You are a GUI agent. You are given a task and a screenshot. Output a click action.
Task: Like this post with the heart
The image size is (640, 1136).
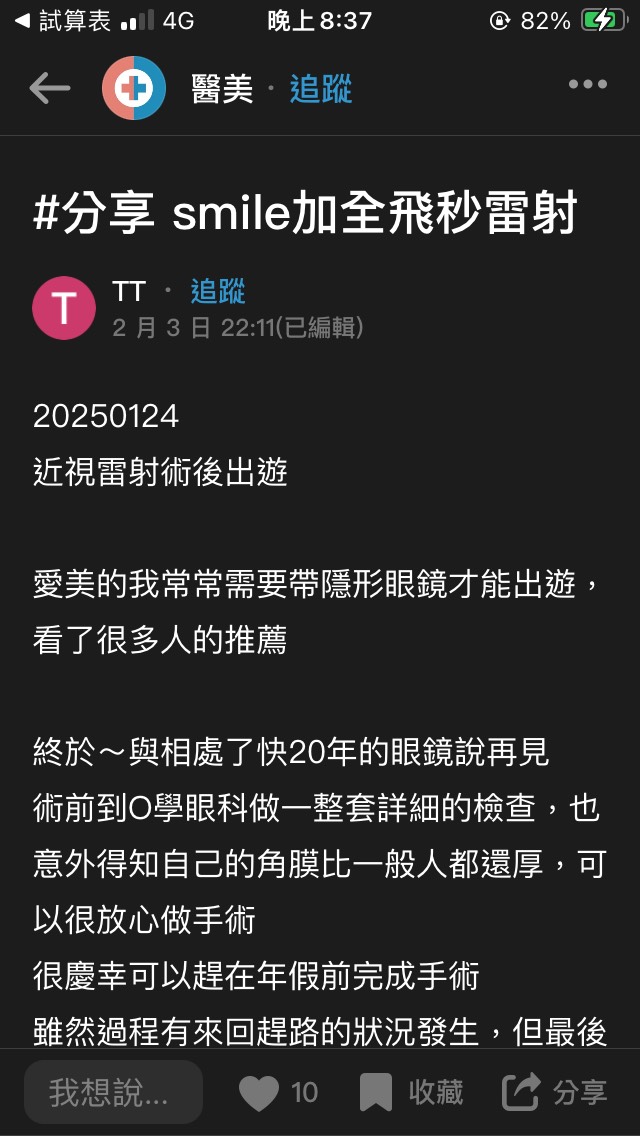coord(259,1093)
